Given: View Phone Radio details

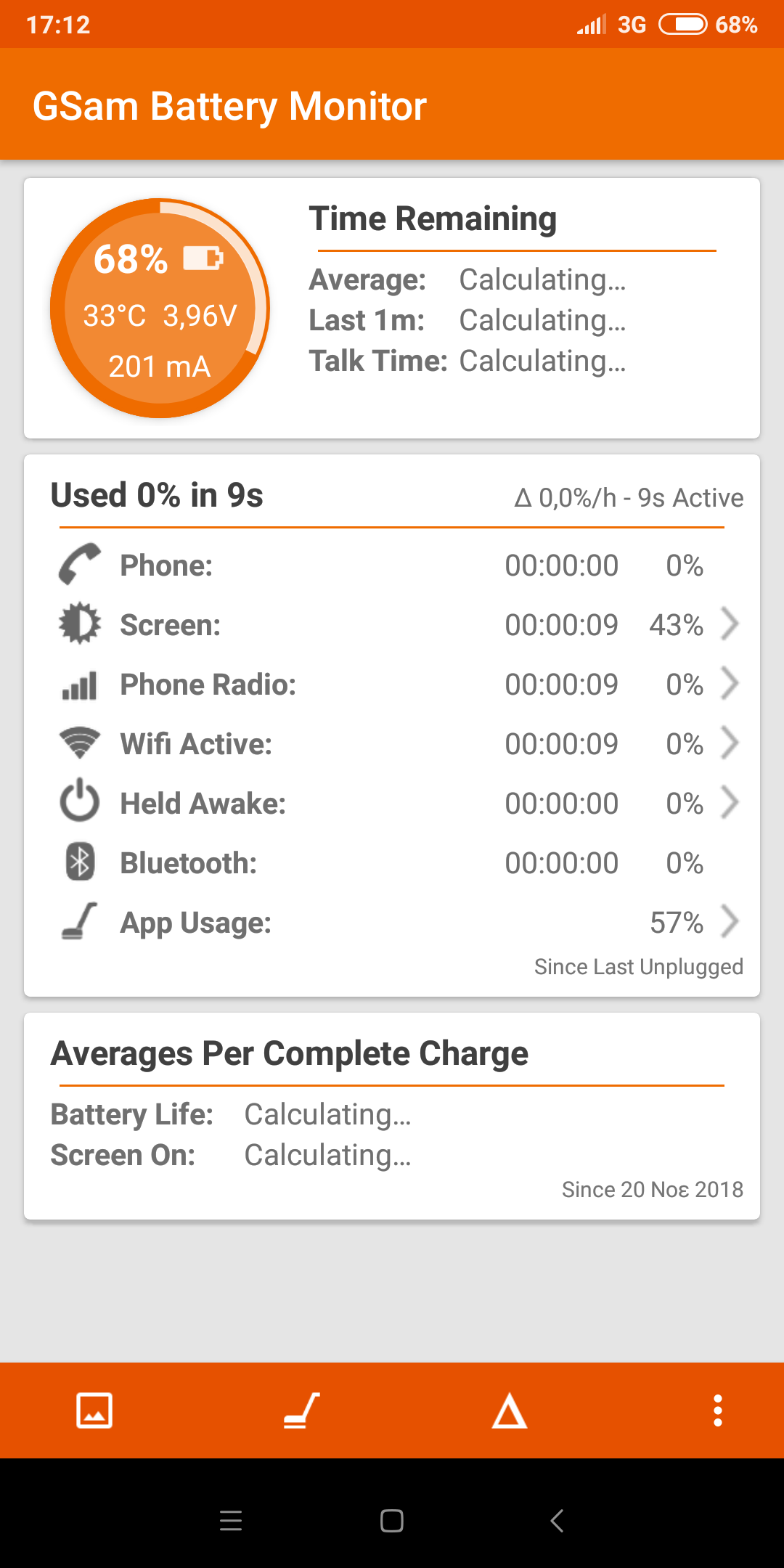Looking at the screenshot, I should tap(398, 685).
